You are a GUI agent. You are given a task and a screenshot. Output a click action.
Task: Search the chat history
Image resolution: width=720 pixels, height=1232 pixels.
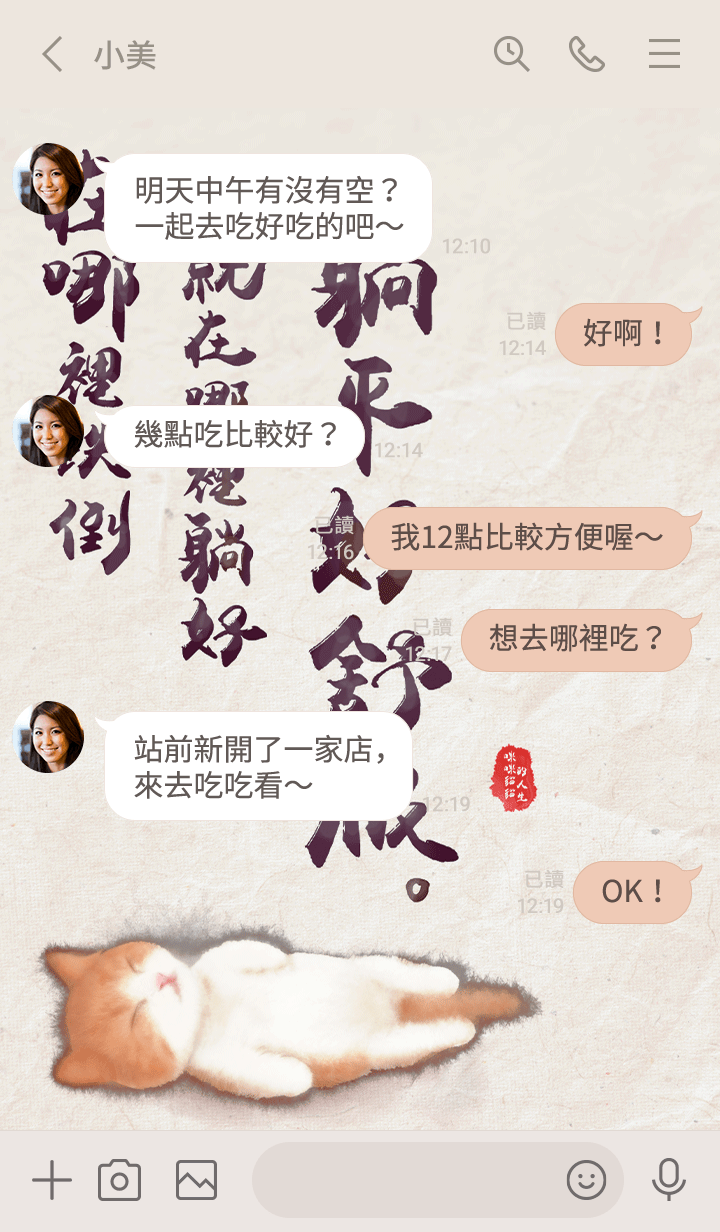click(x=511, y=54)
